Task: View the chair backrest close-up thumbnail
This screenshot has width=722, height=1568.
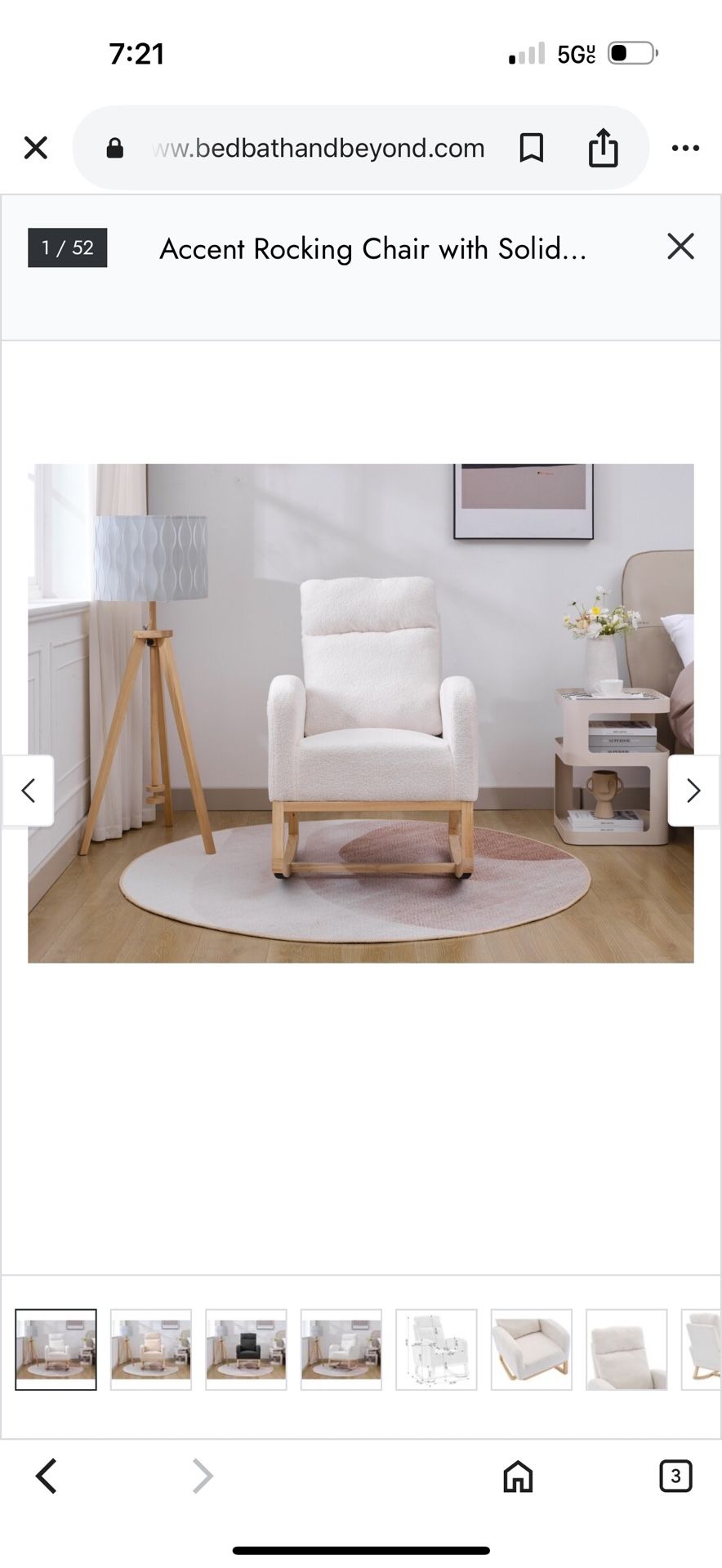Action: pyautogui.click(x=626, y=1349)
